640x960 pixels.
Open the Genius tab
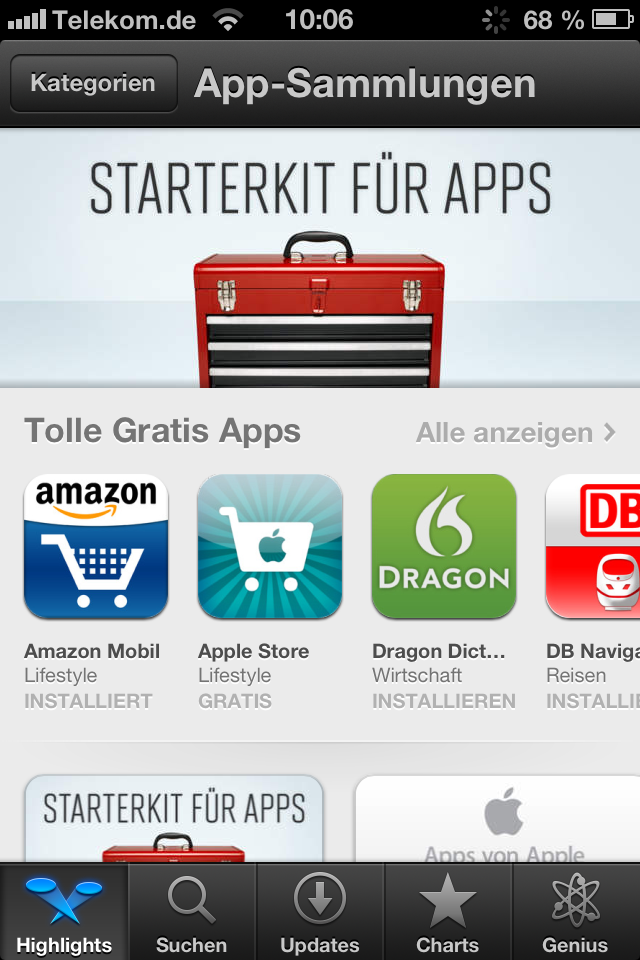click(x=576, y=912)
